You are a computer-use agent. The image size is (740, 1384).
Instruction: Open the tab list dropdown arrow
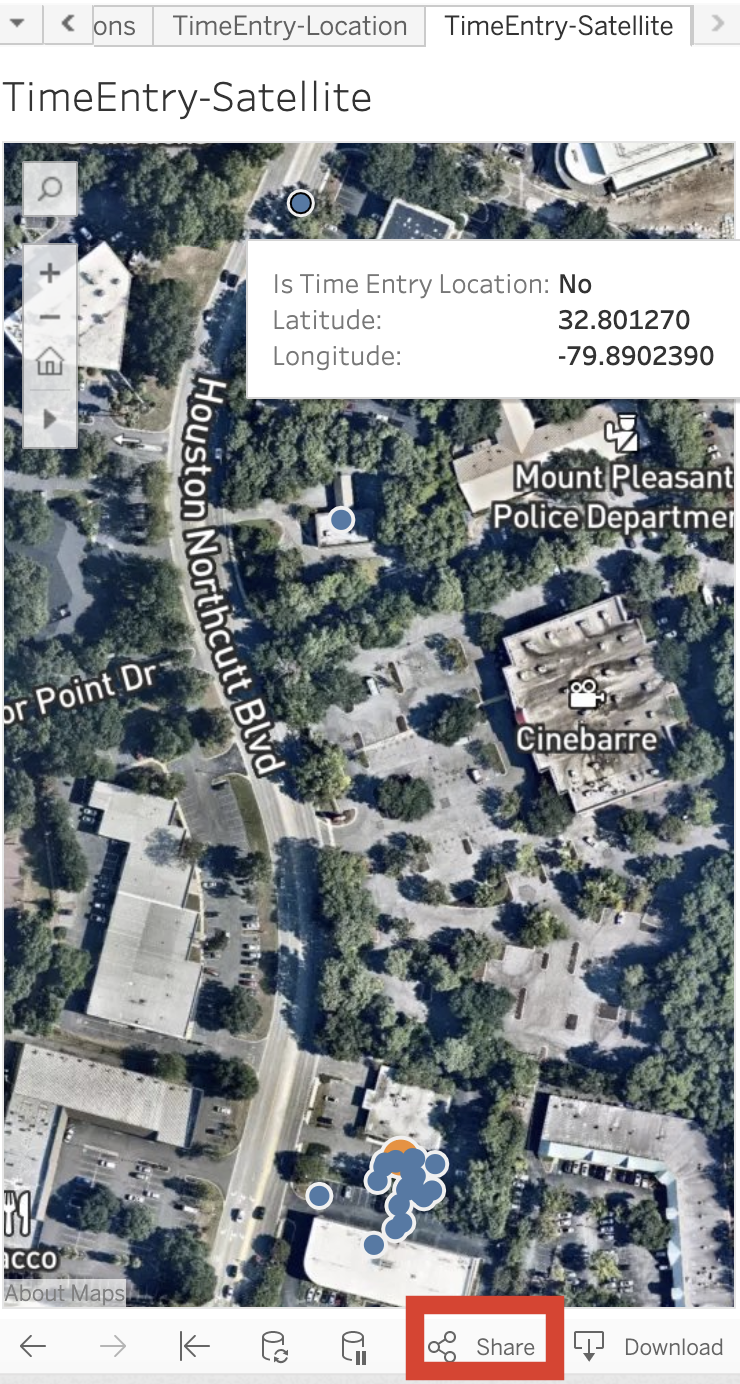tap(21, 23)
